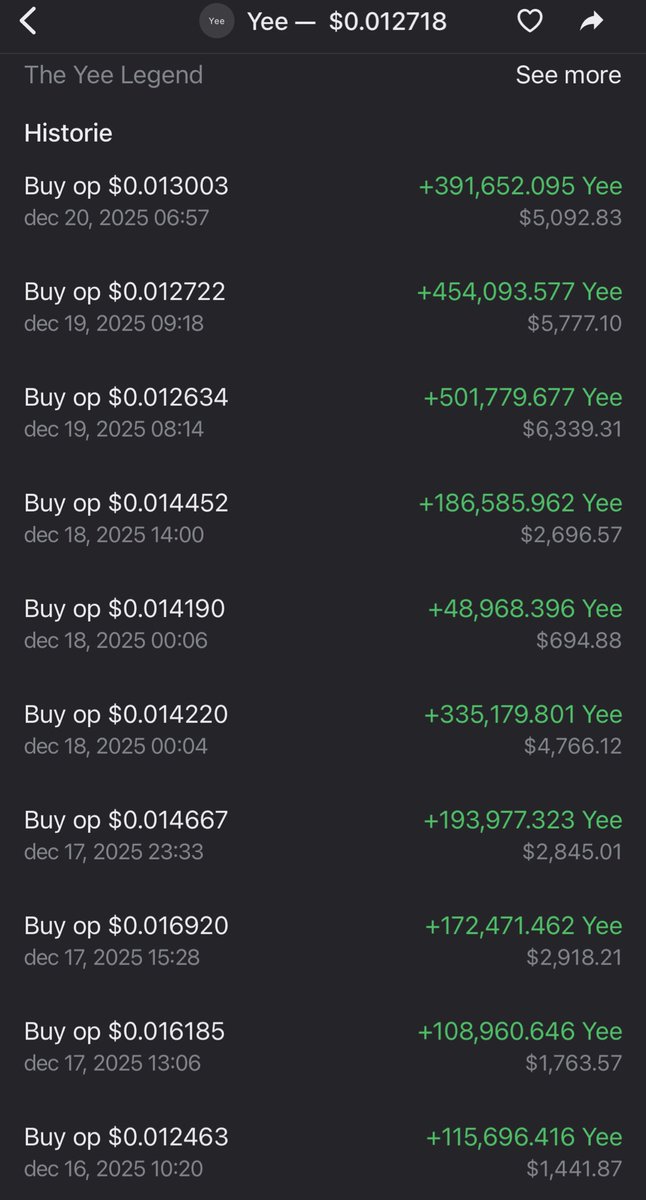Share the Yee token page

tap(592, 20)
